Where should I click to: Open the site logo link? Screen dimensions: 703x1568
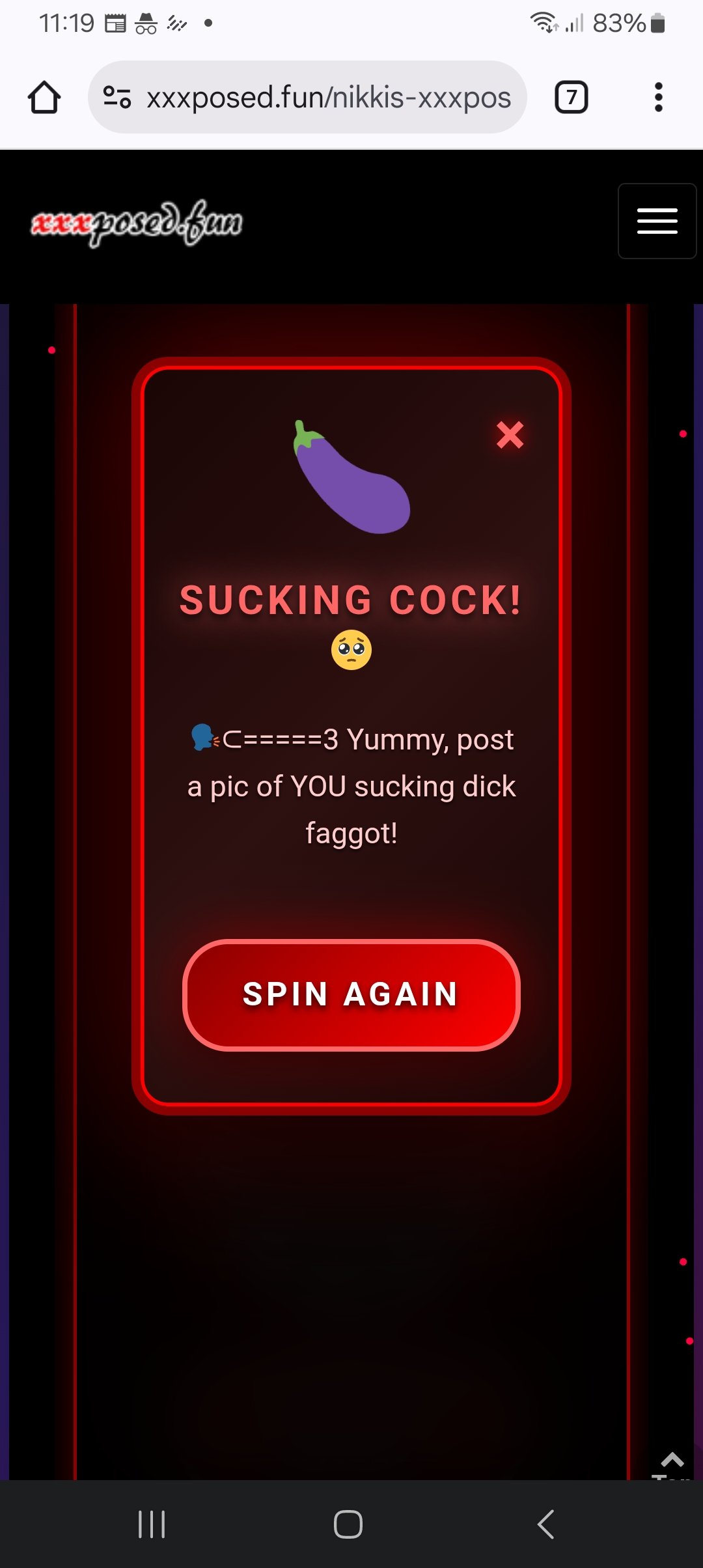coord(137,223)
